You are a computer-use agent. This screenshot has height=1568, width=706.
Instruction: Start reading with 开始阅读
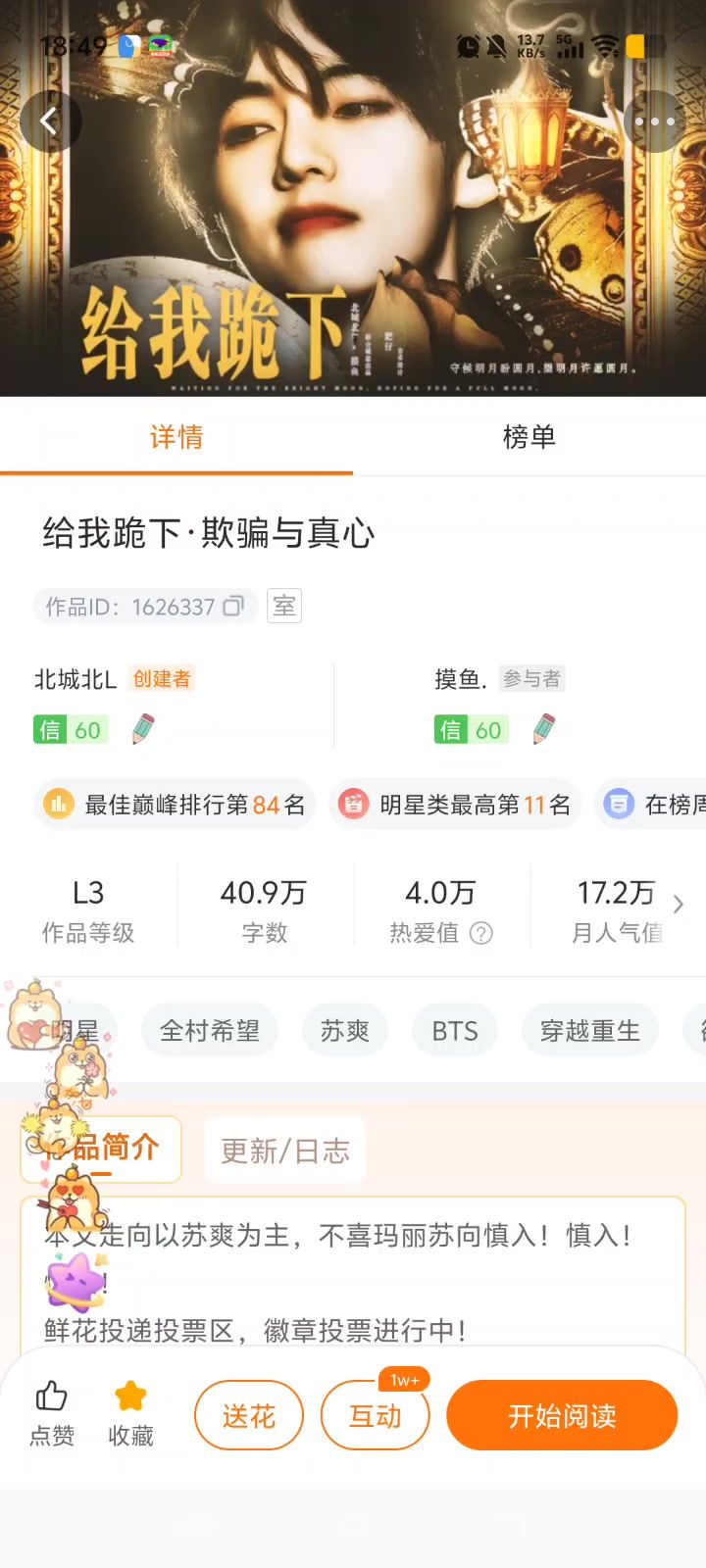point(562,1416)
